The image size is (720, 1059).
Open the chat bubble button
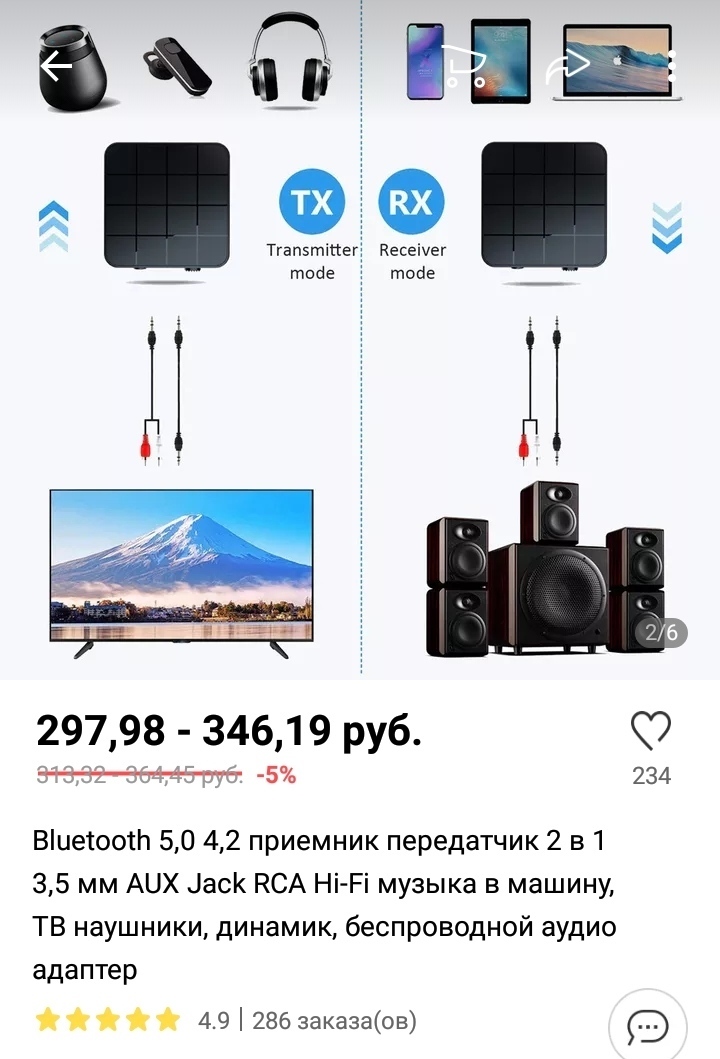tap(647, 1025)
